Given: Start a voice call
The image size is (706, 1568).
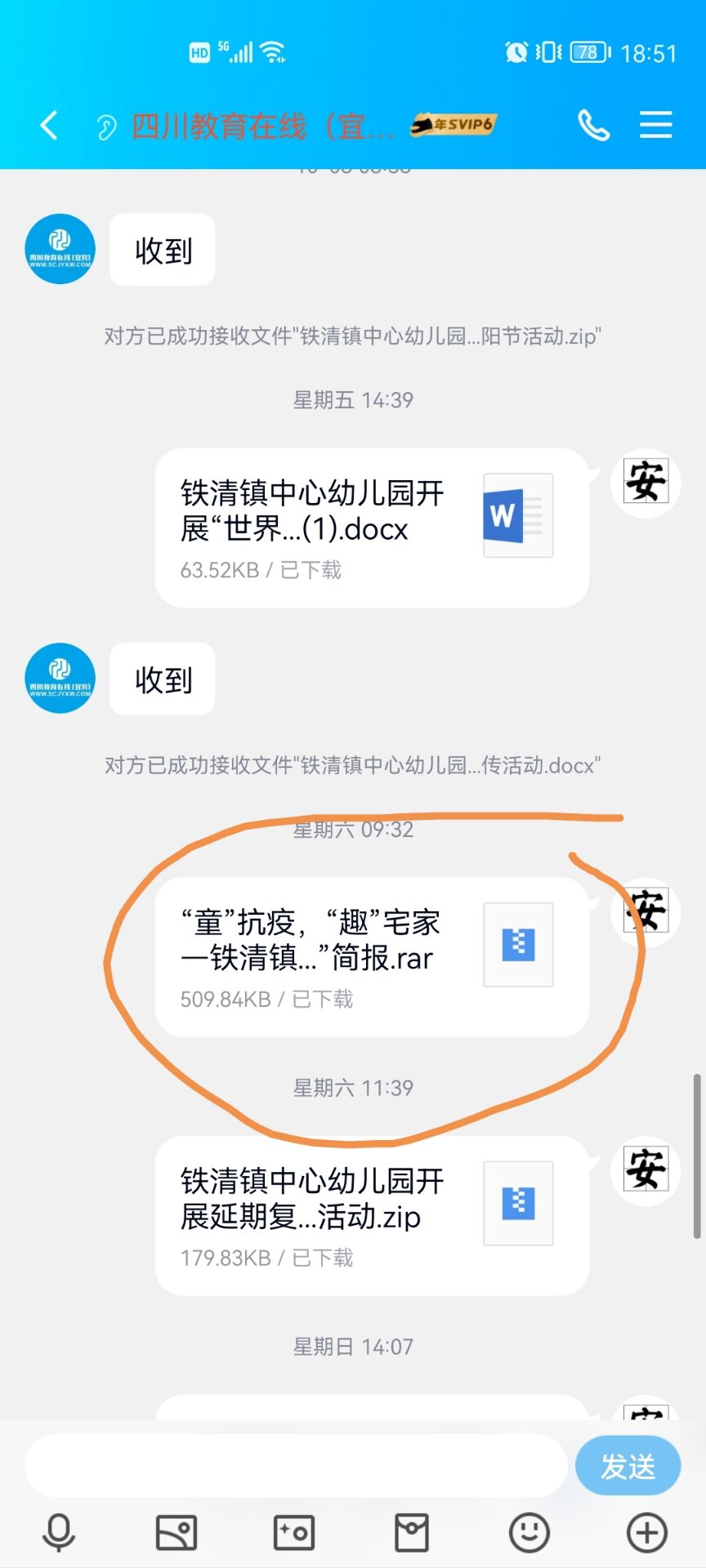Looking at the screenshot, I should tap(593, 126).
